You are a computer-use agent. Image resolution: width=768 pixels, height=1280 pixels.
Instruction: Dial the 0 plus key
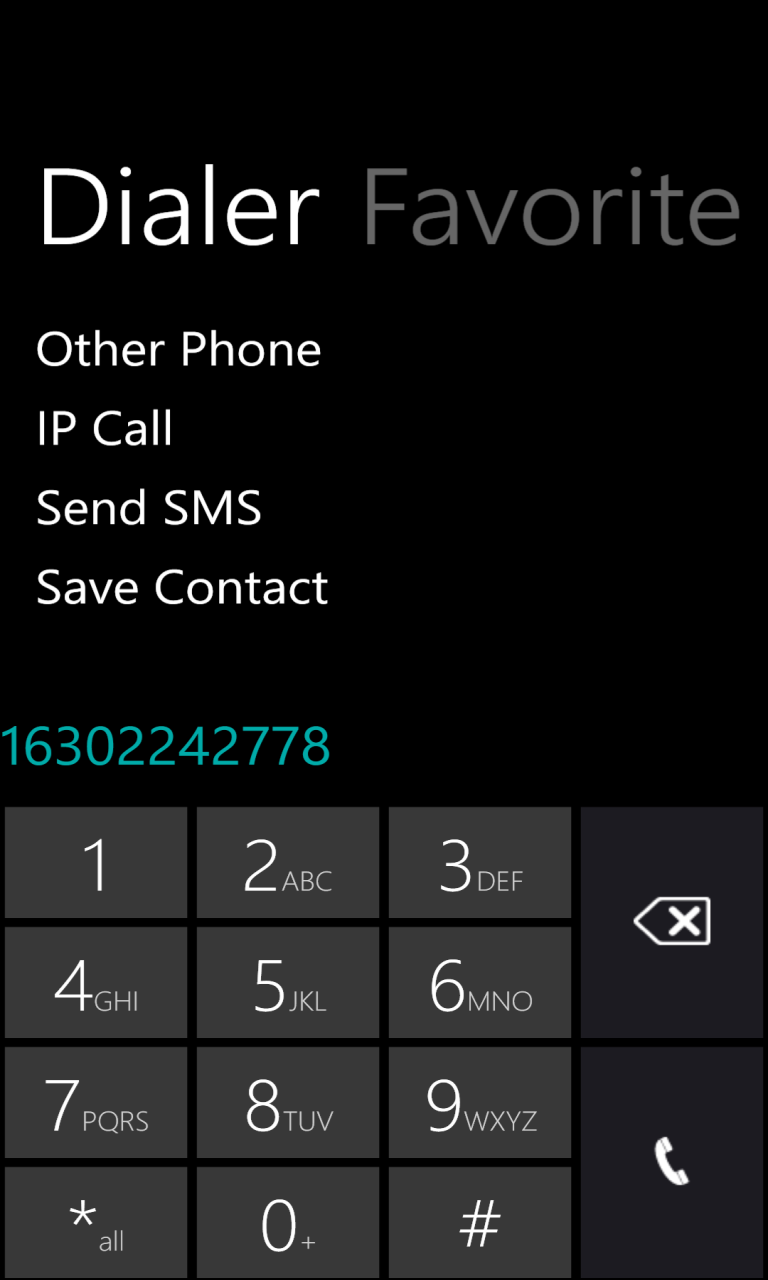click(288, 1223)
